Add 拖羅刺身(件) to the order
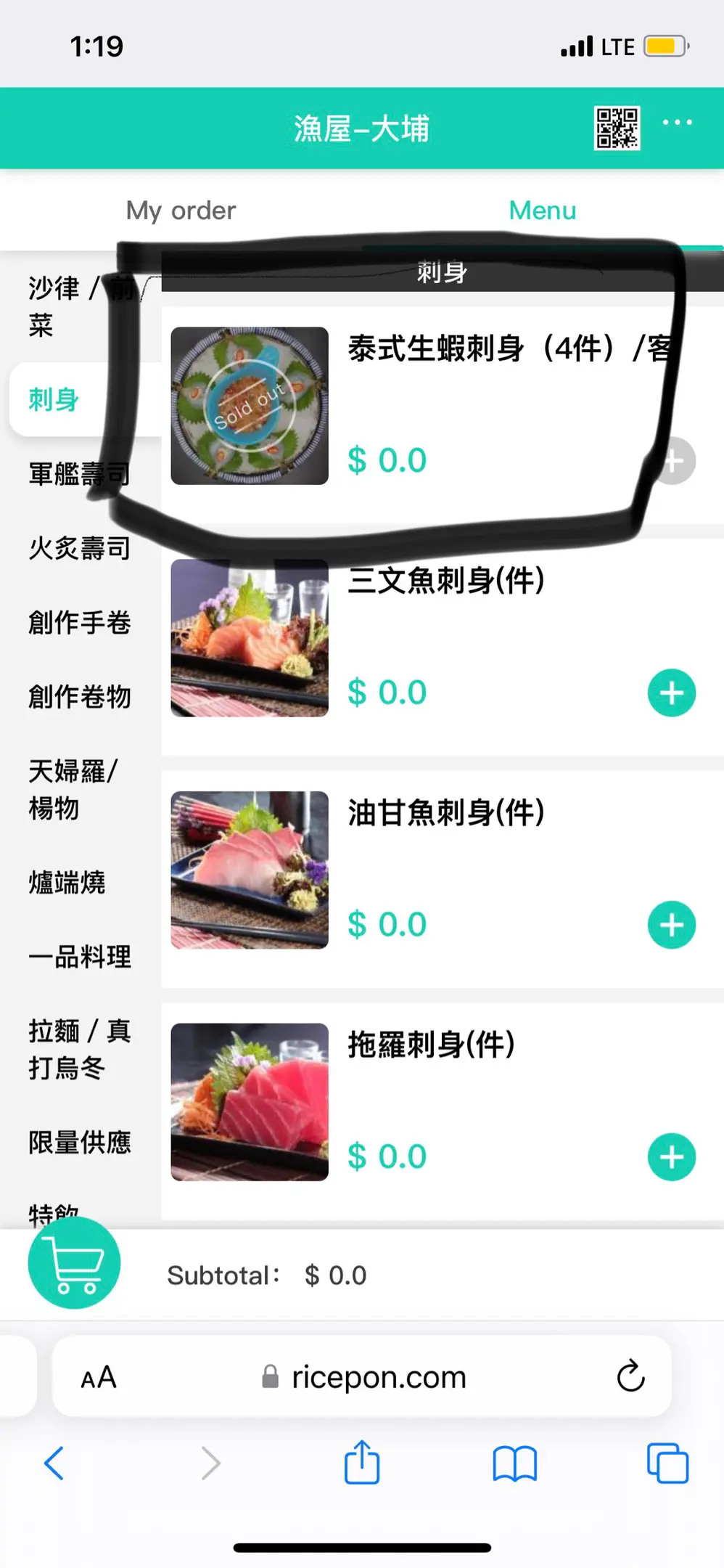 coord(671,1156)
